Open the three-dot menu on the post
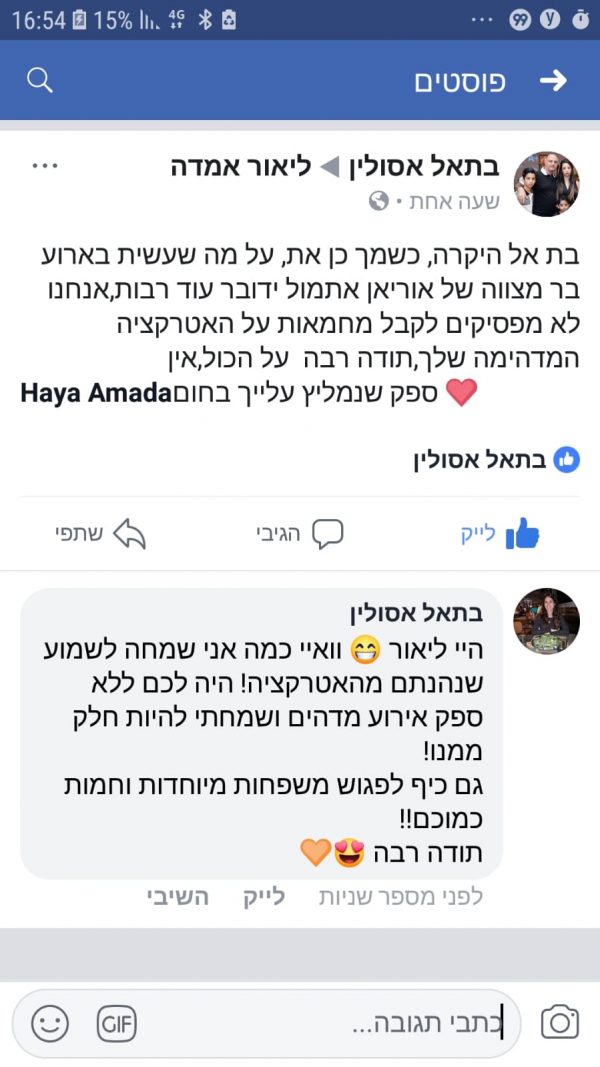Viewport: 600px width, 1067px height. click(45, 166)
